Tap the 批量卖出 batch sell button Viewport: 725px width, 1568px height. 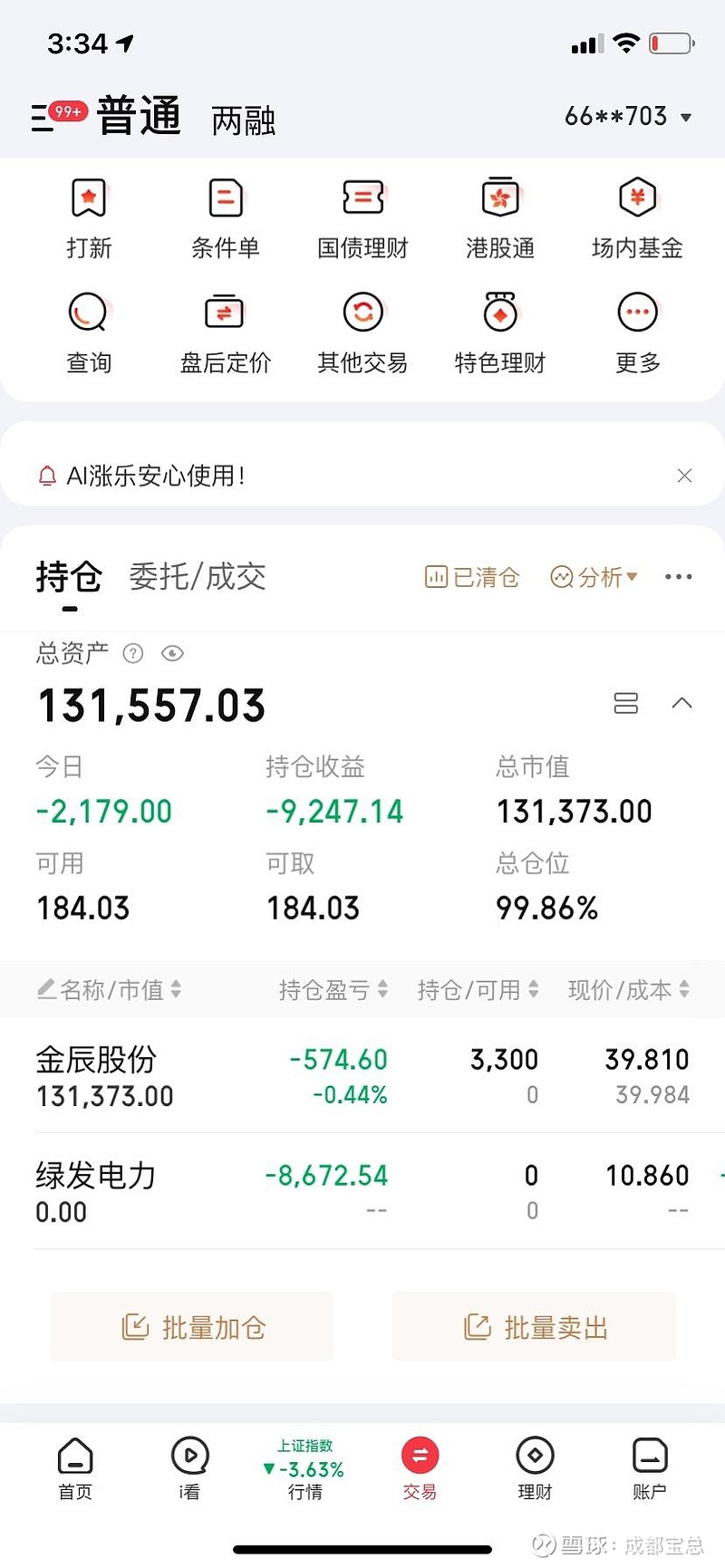coord(533,1327)
